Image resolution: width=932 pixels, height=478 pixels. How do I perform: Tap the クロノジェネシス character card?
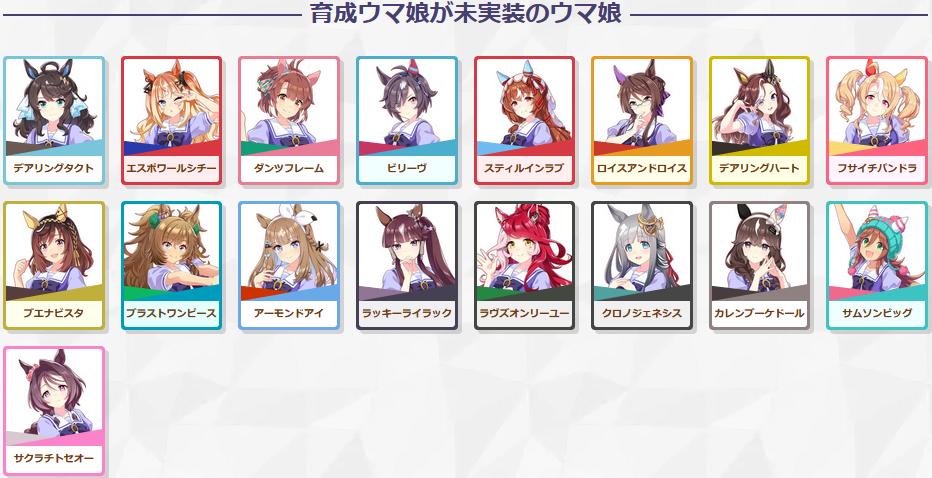642,265
